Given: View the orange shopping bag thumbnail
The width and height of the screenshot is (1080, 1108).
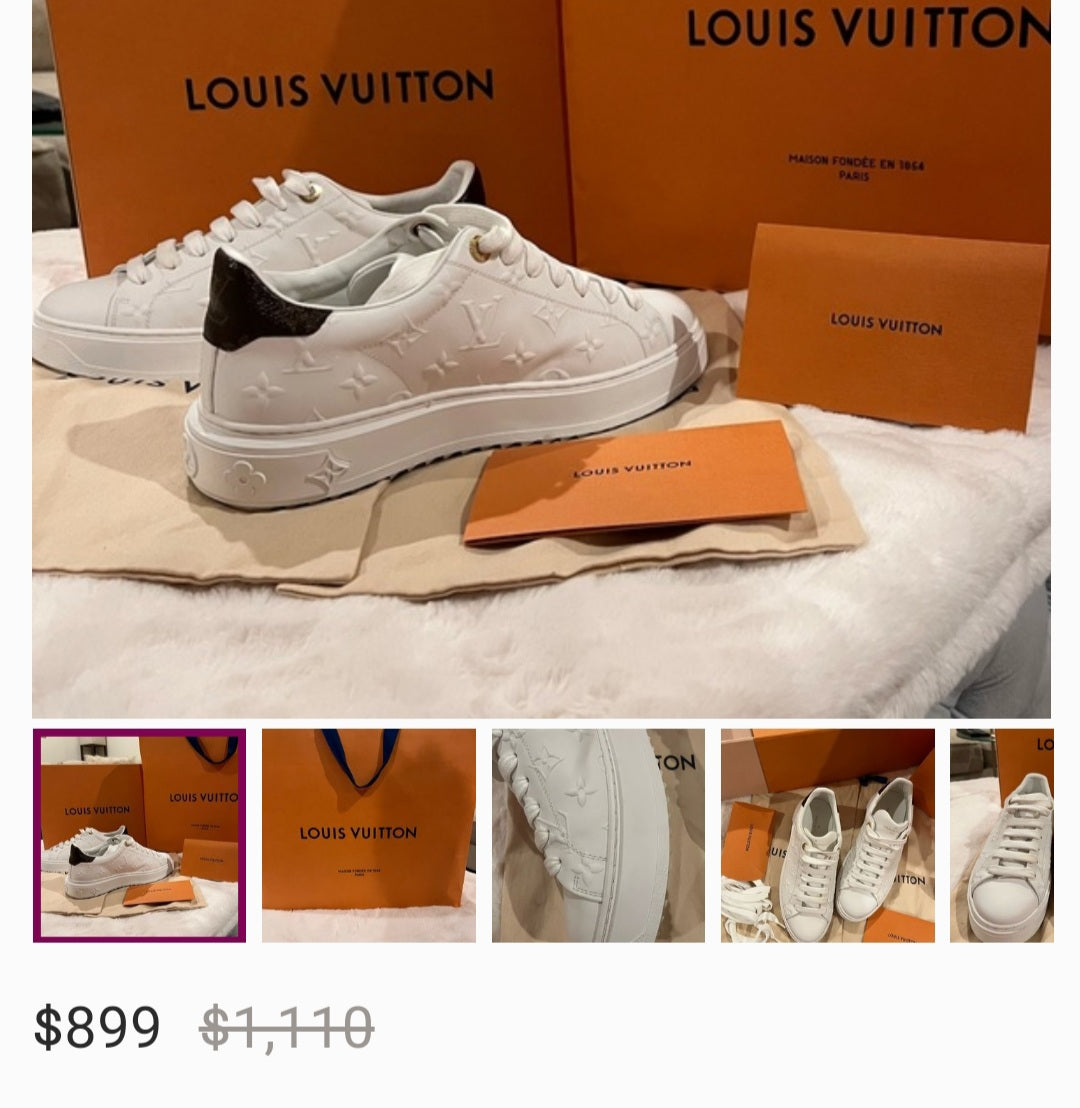Looking at the screenshot, I should point(368,835).
